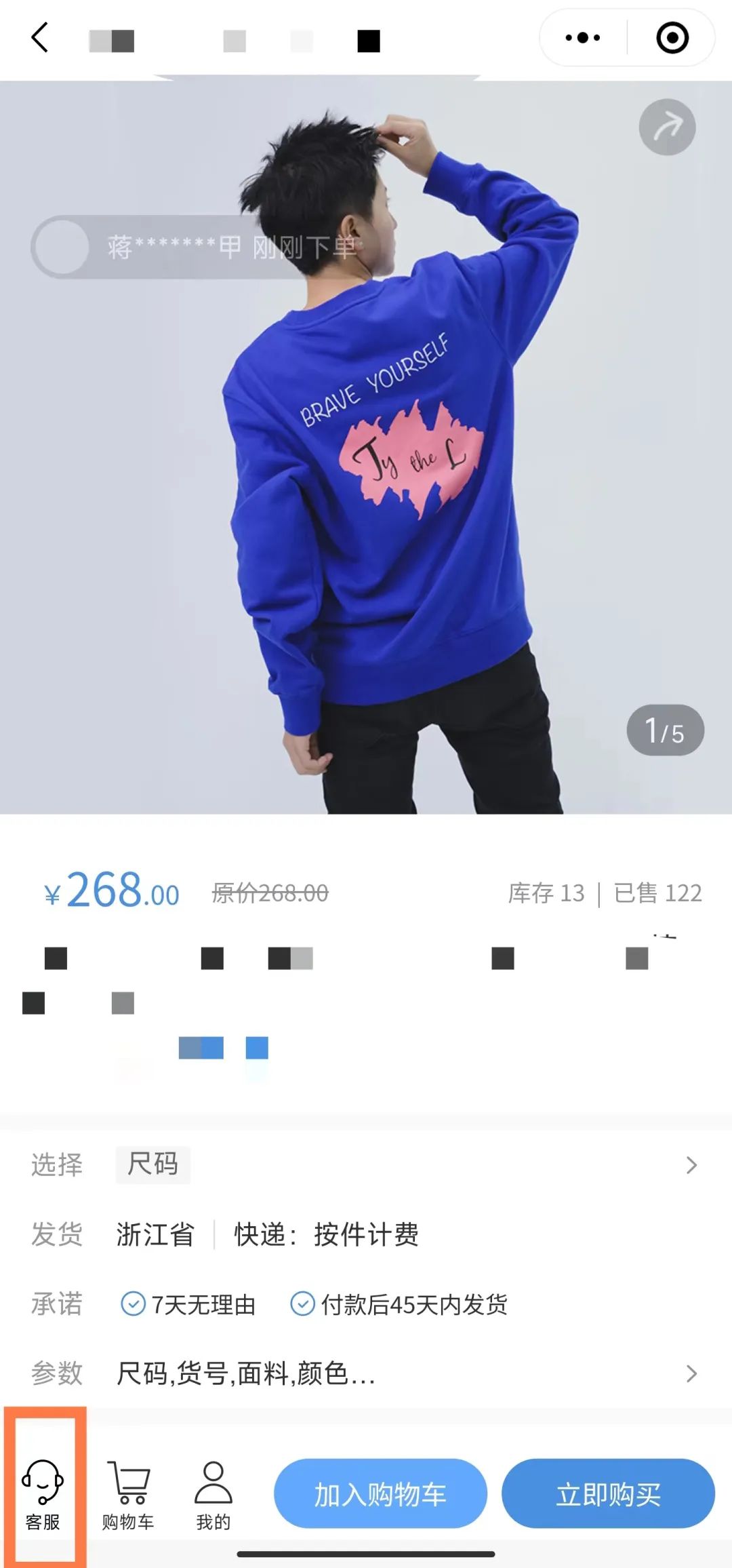The height and width of the screenshot is (1568, 732).
Task: Open the blue sweatshirt product photo
Action: pyautogui.click(x=380, y=475)
